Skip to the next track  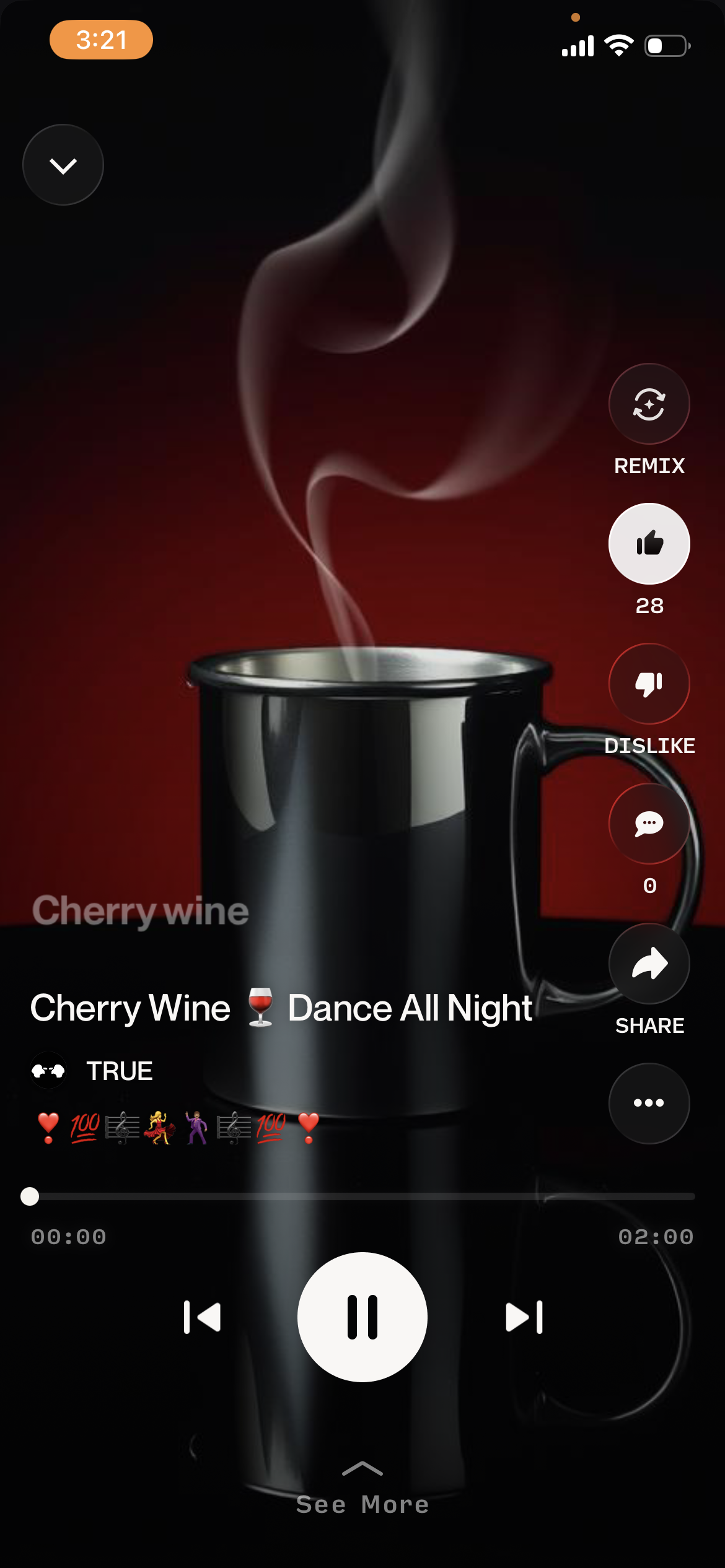(x=522, y=1318)
